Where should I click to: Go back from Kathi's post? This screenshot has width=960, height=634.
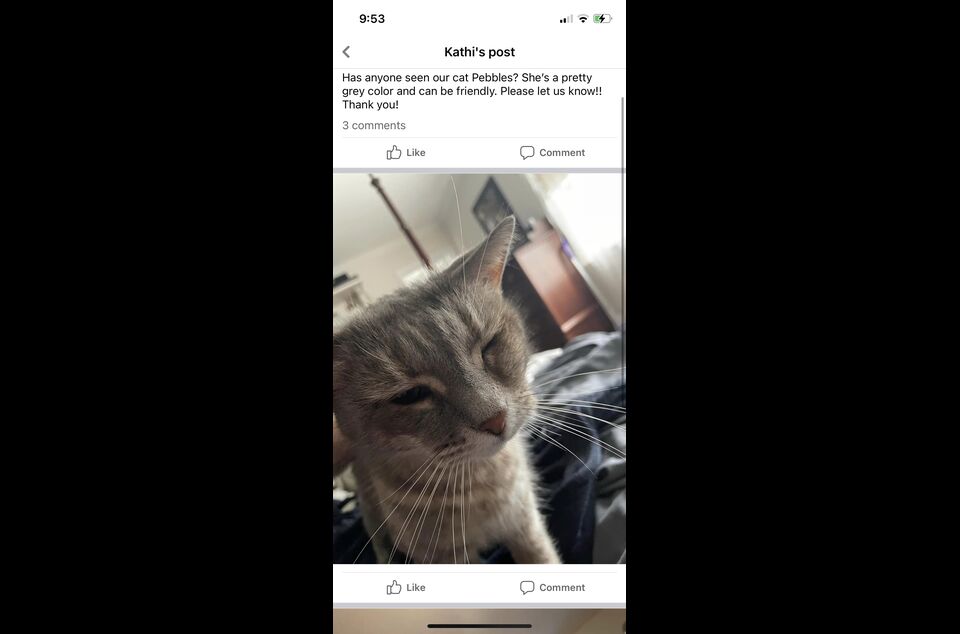pos(346,52)
